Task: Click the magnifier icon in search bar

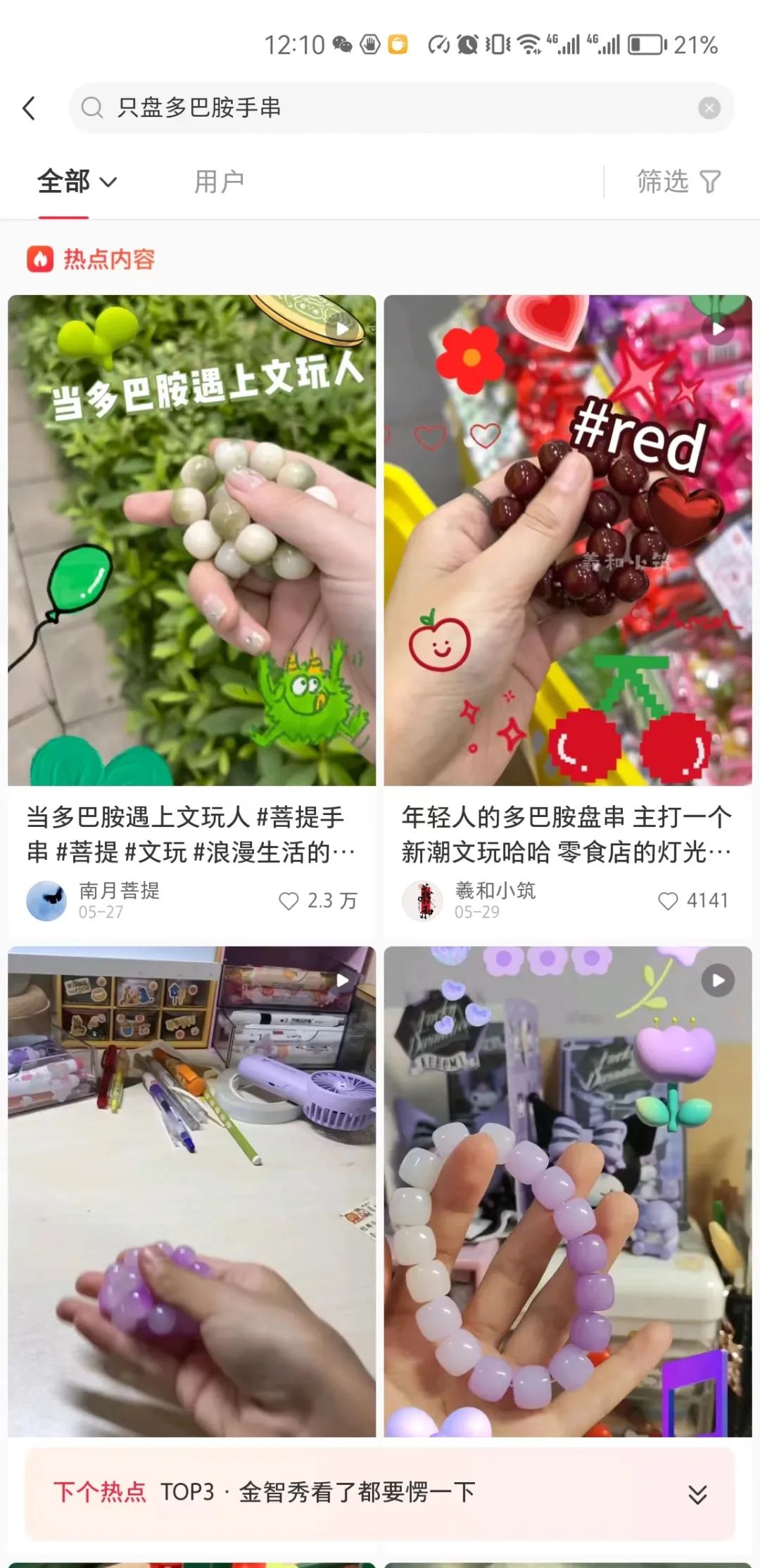Action: [x=92, y=107]
